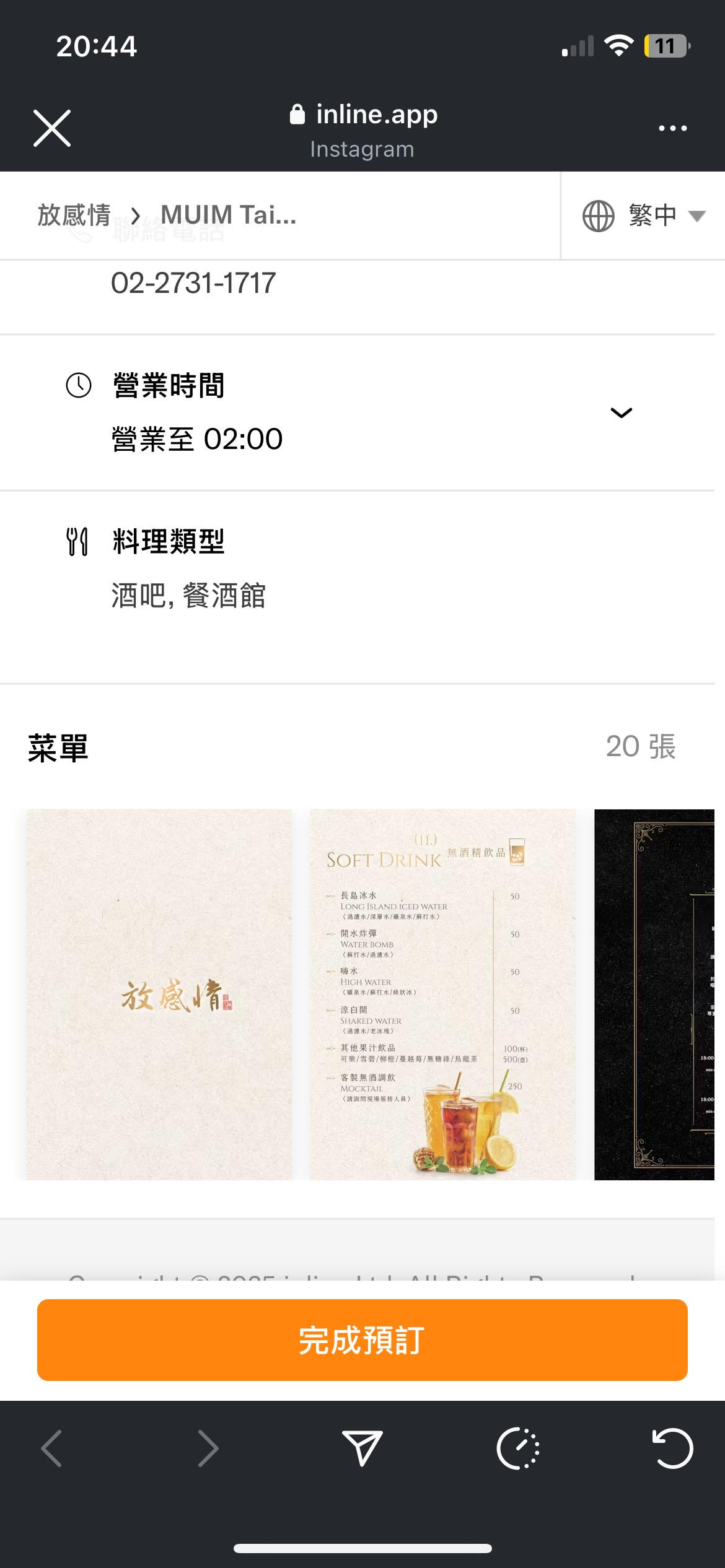Image resolution: width=725 pixels, height=1568 pixels.
Task: Close the in-app browser
Action: [x=52, y=128]
